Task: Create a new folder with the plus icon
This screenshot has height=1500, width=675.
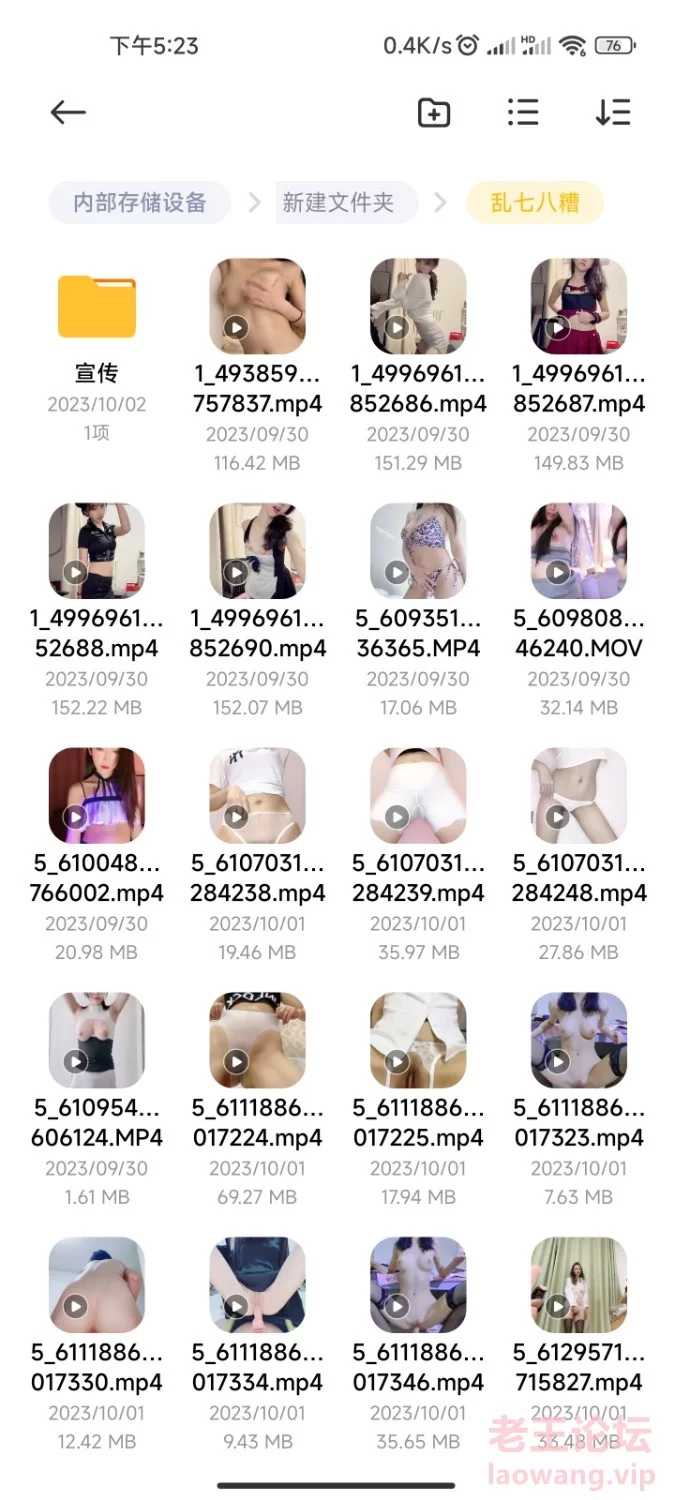Action: (x=433, y=112)
